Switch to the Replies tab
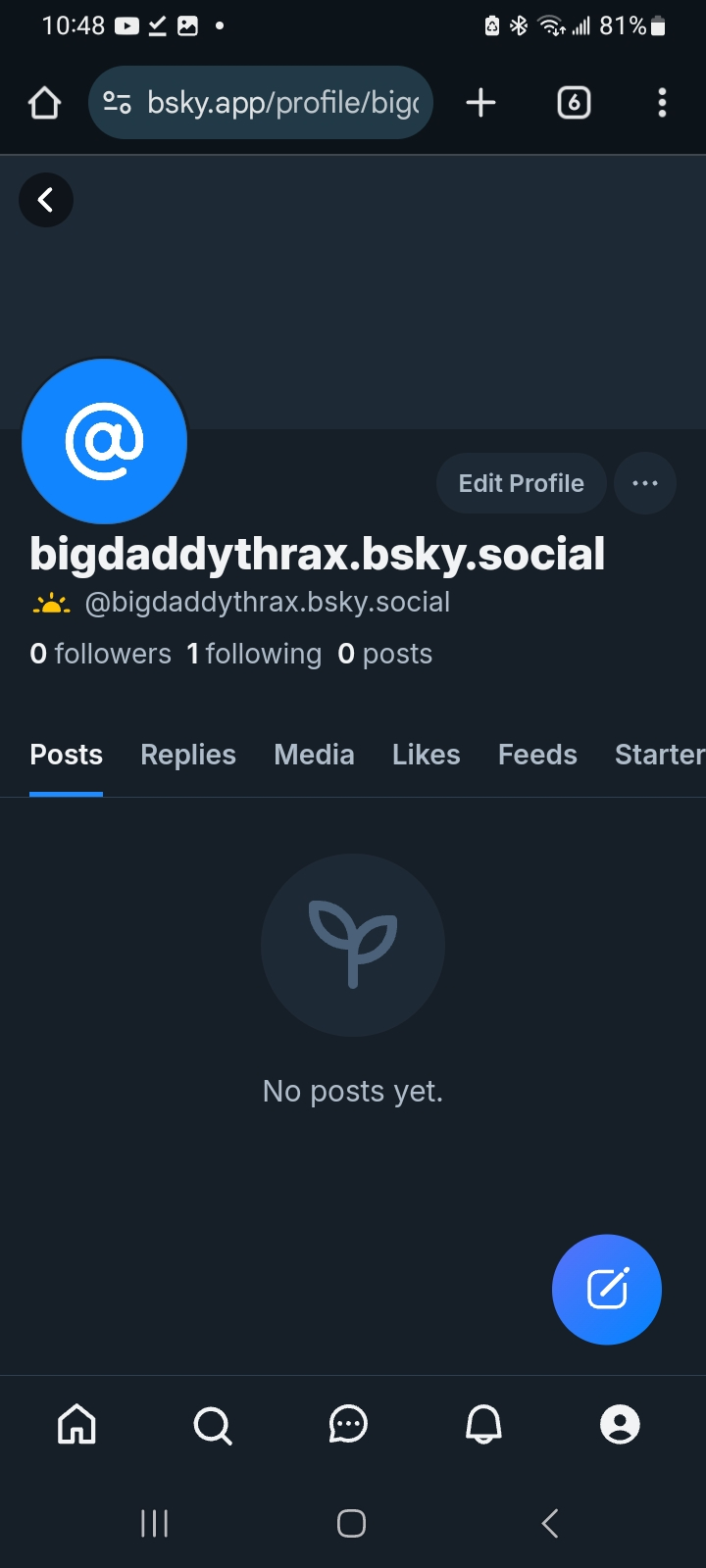The image size is (706, 1568). pos(188,755)
